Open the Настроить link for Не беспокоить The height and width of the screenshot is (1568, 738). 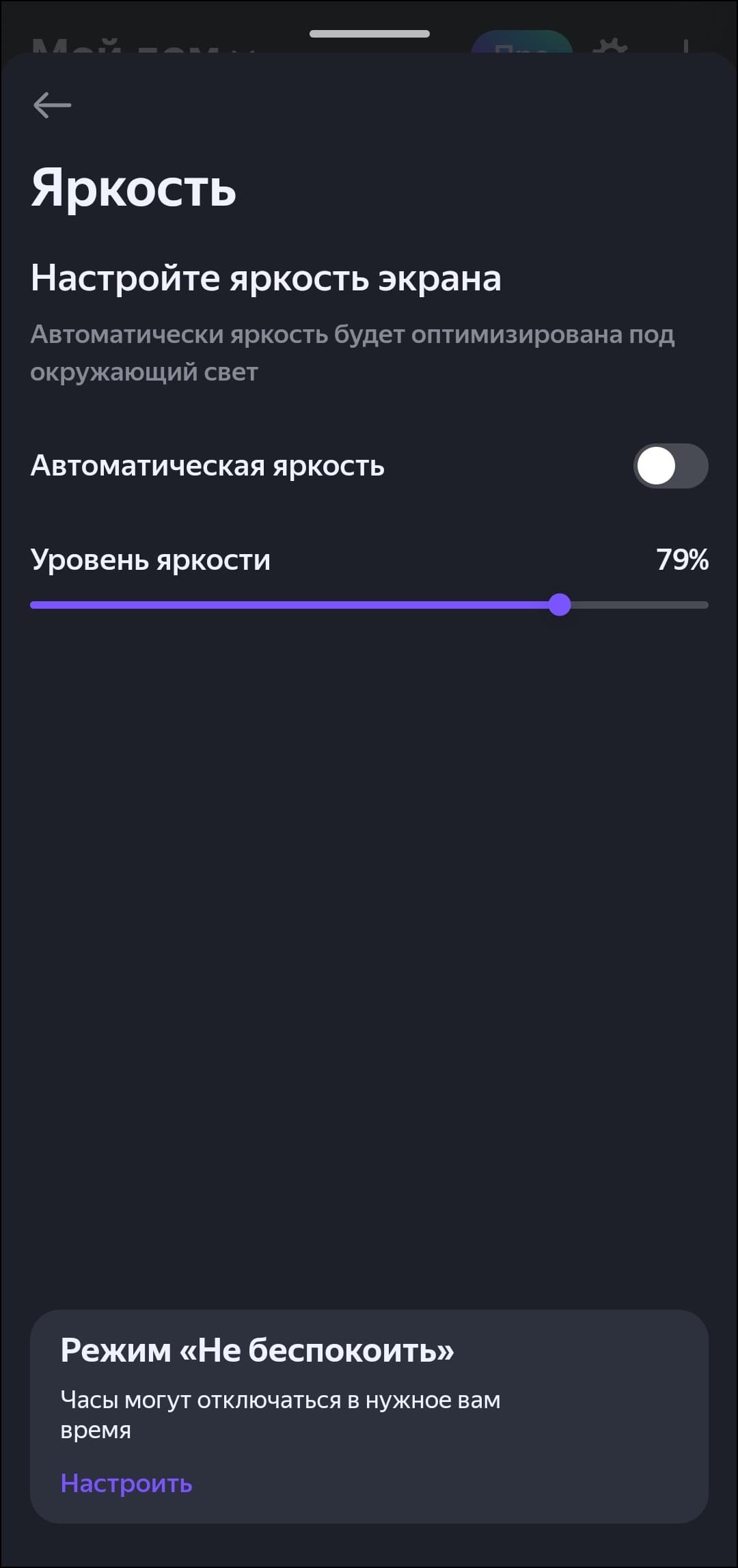pyautogui.click(x=126, y=1483)
